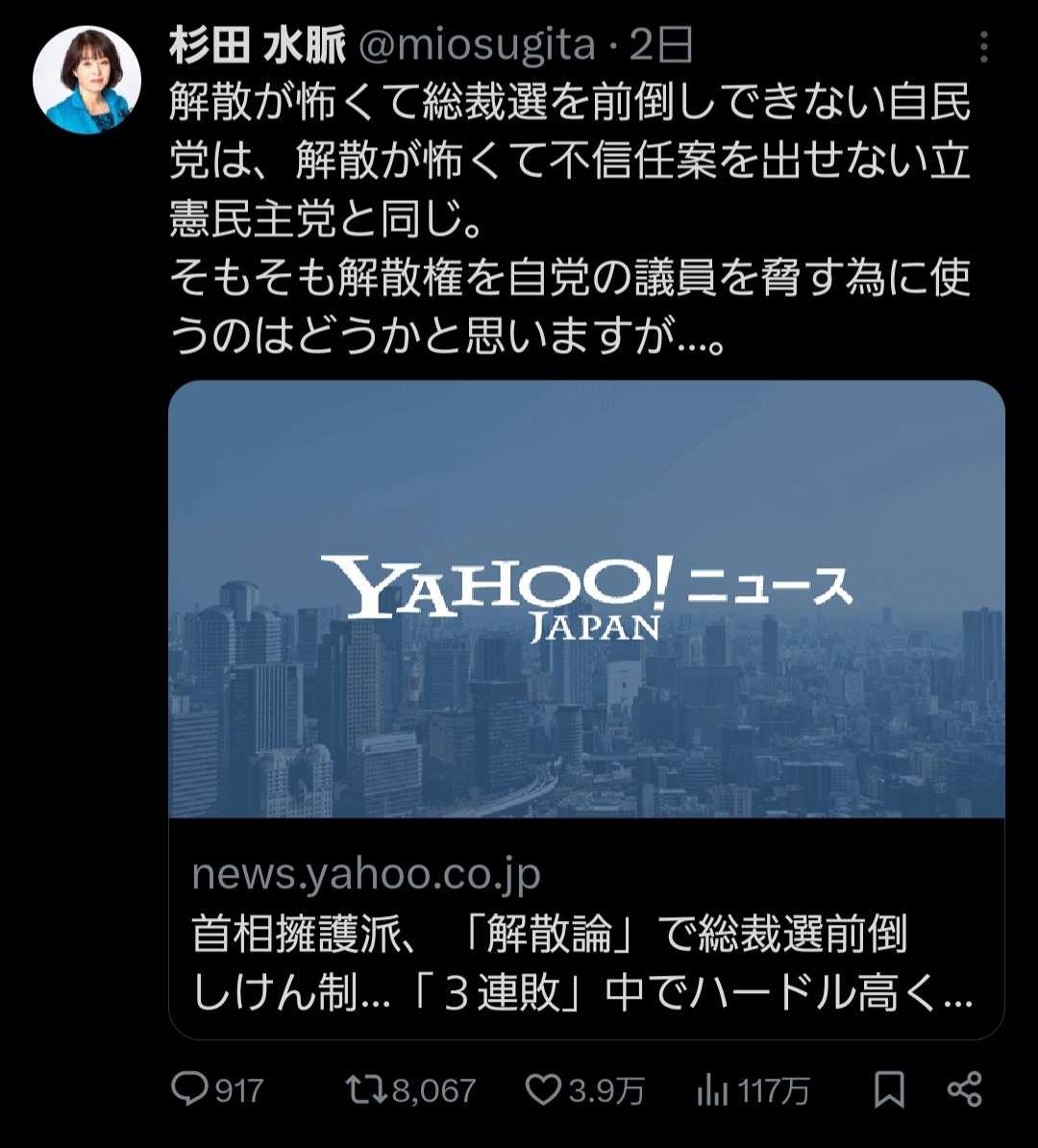Bookmark this tweet
1038x1148 pixels.
(889, 1089)
